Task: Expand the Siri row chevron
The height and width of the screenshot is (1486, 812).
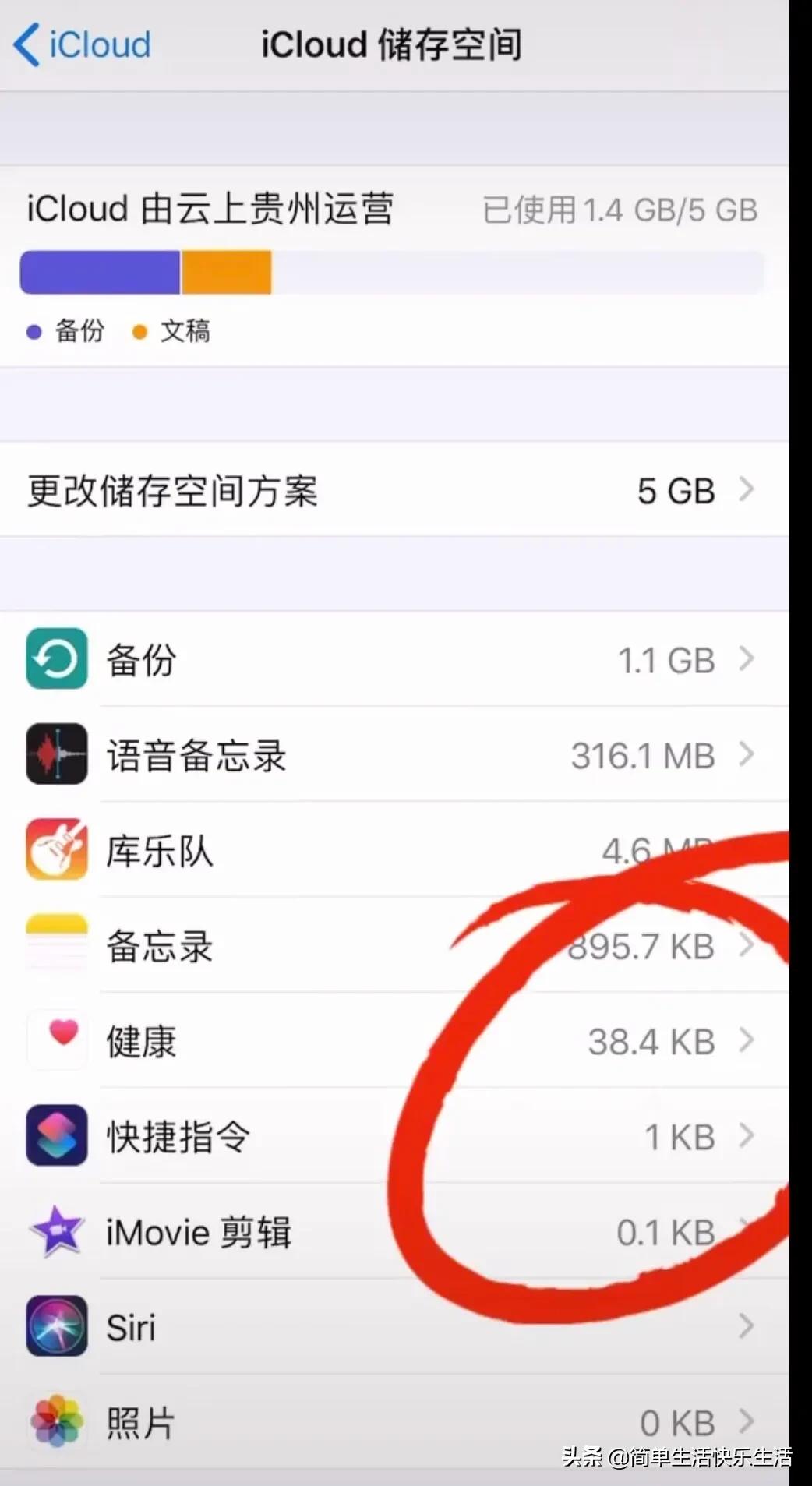Action: coord(747,1326)
